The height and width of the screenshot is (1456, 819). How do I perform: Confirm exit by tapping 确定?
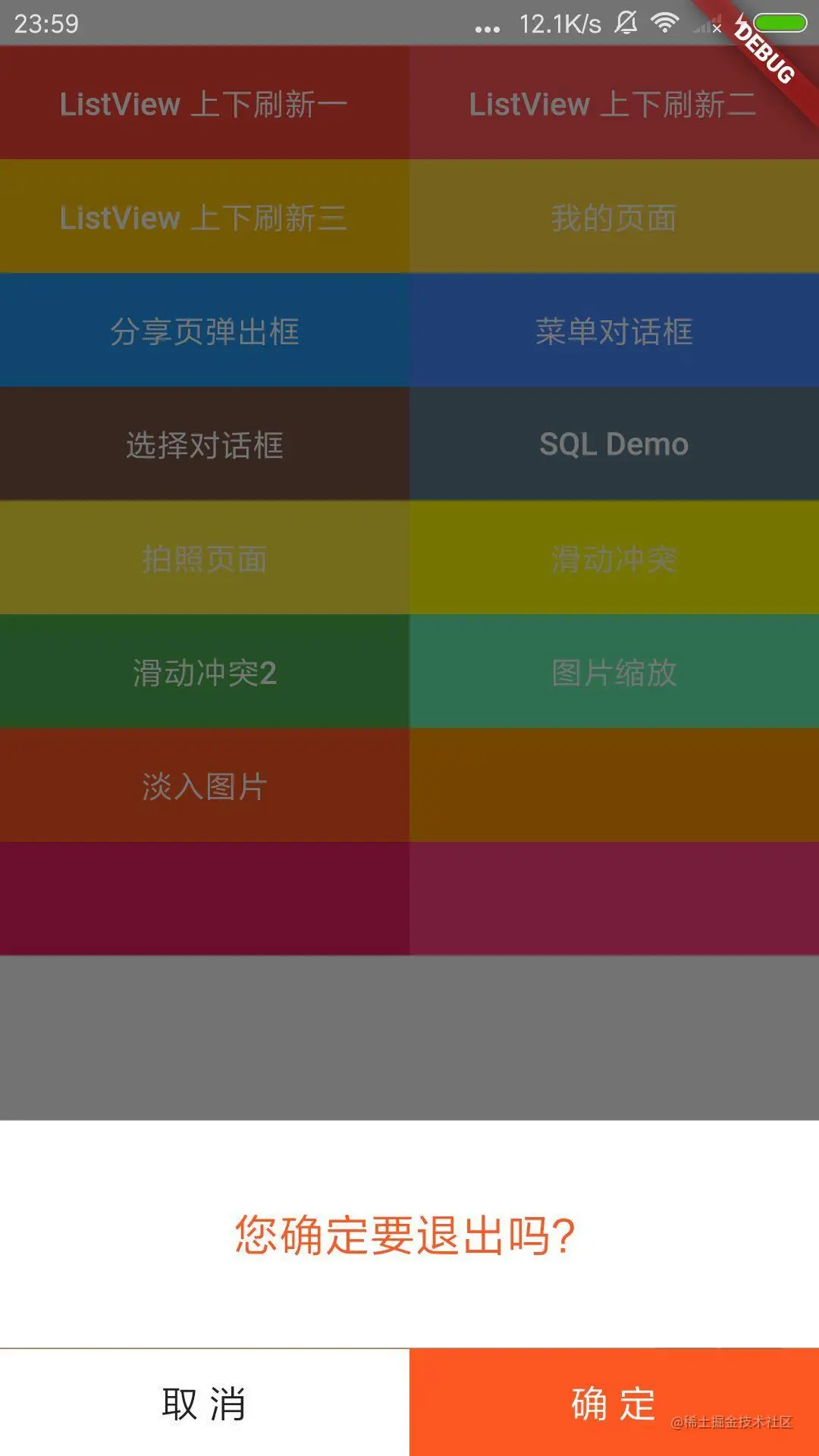613,1403
